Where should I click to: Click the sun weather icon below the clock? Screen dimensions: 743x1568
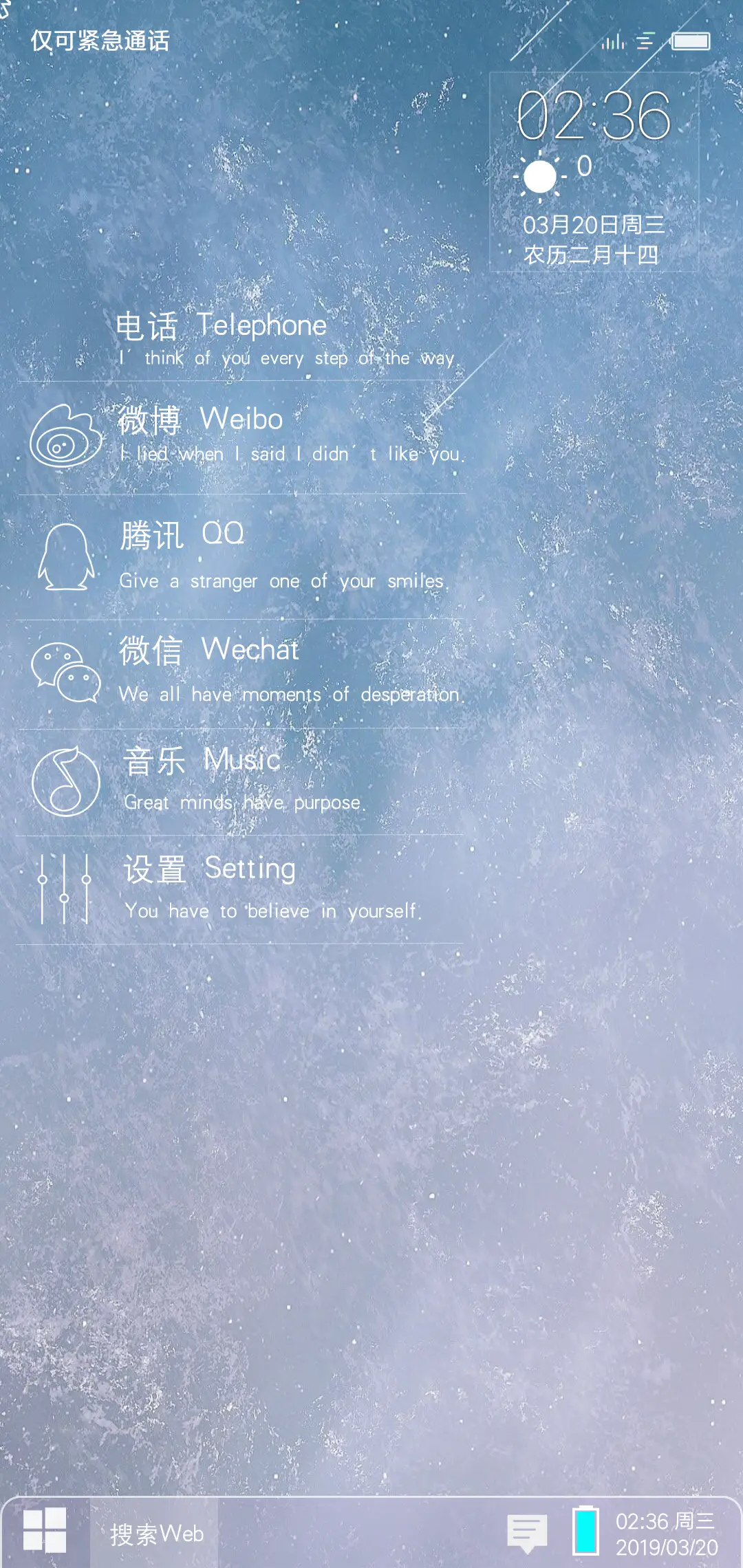point(539,177)
